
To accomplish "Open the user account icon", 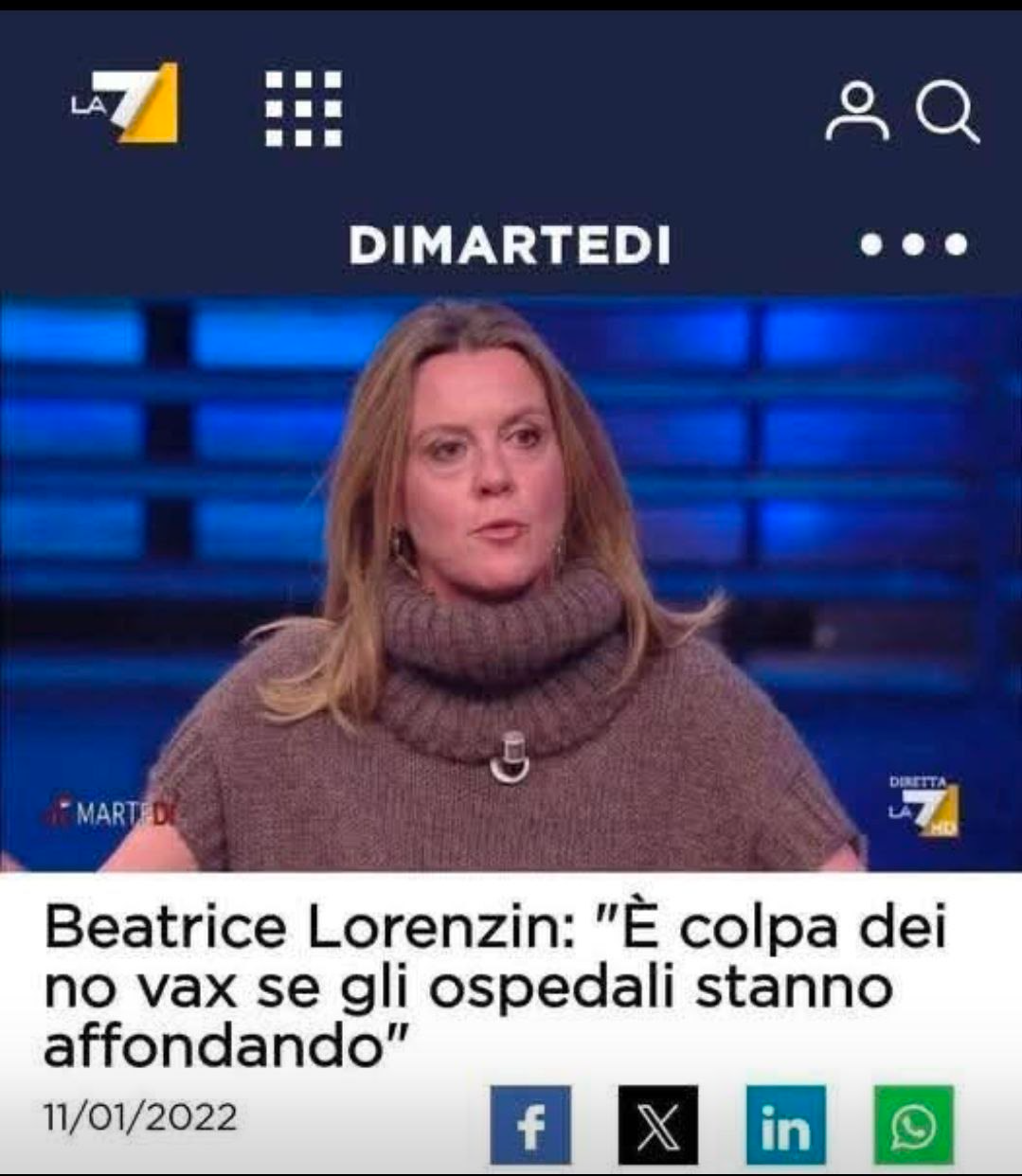I will [856, 112].
